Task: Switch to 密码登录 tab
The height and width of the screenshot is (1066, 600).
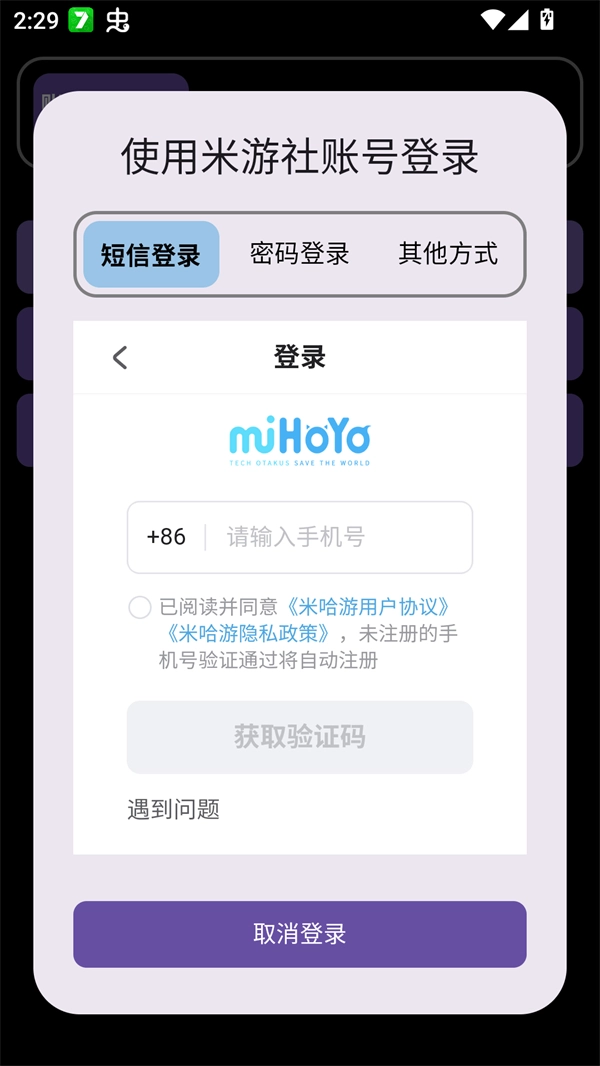Action: coord(299,254)
